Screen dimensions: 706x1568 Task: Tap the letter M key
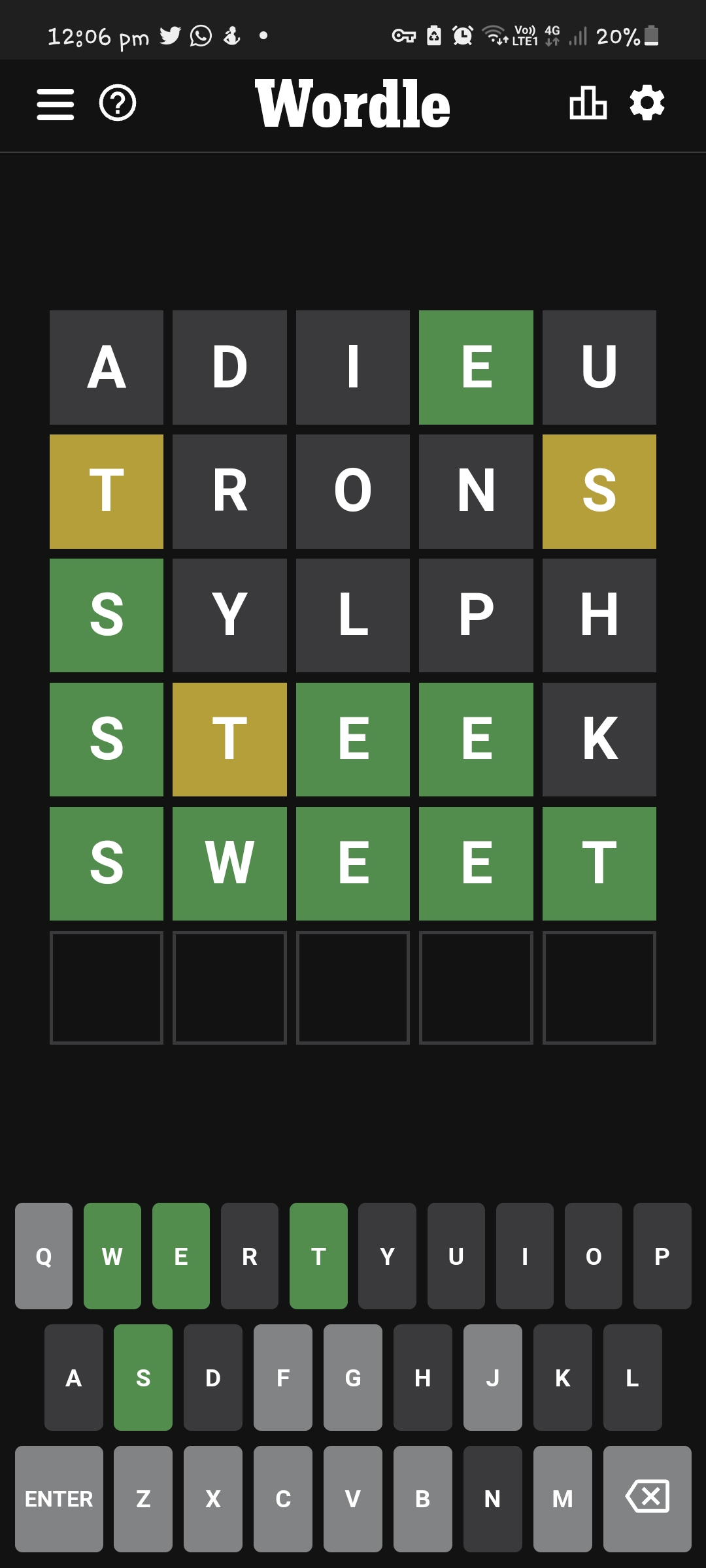coord(563,1499)
